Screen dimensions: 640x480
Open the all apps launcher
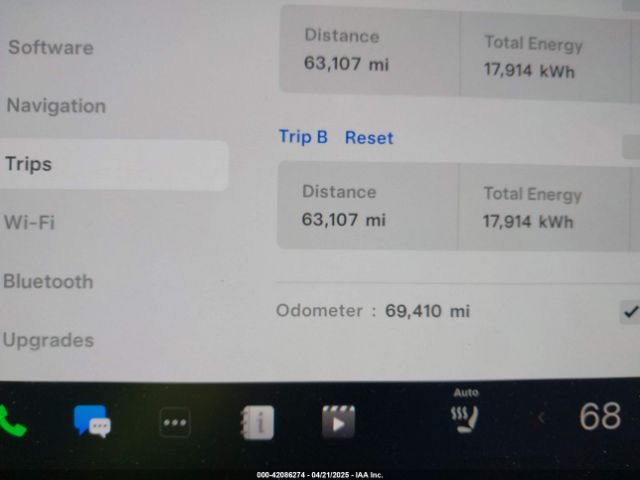click(175, 422)
